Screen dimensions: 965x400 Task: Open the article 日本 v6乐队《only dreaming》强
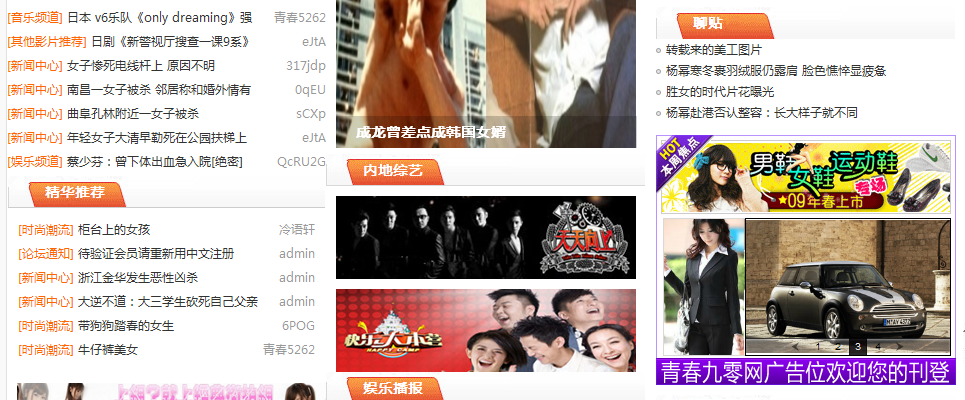coord(159,18)
